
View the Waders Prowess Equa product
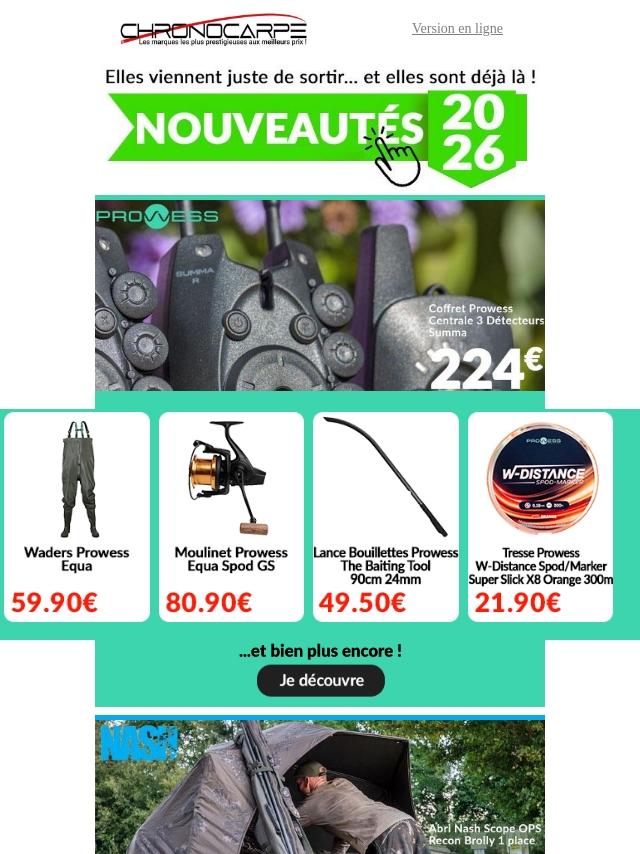pyautogui.click(x=77, y=517)
